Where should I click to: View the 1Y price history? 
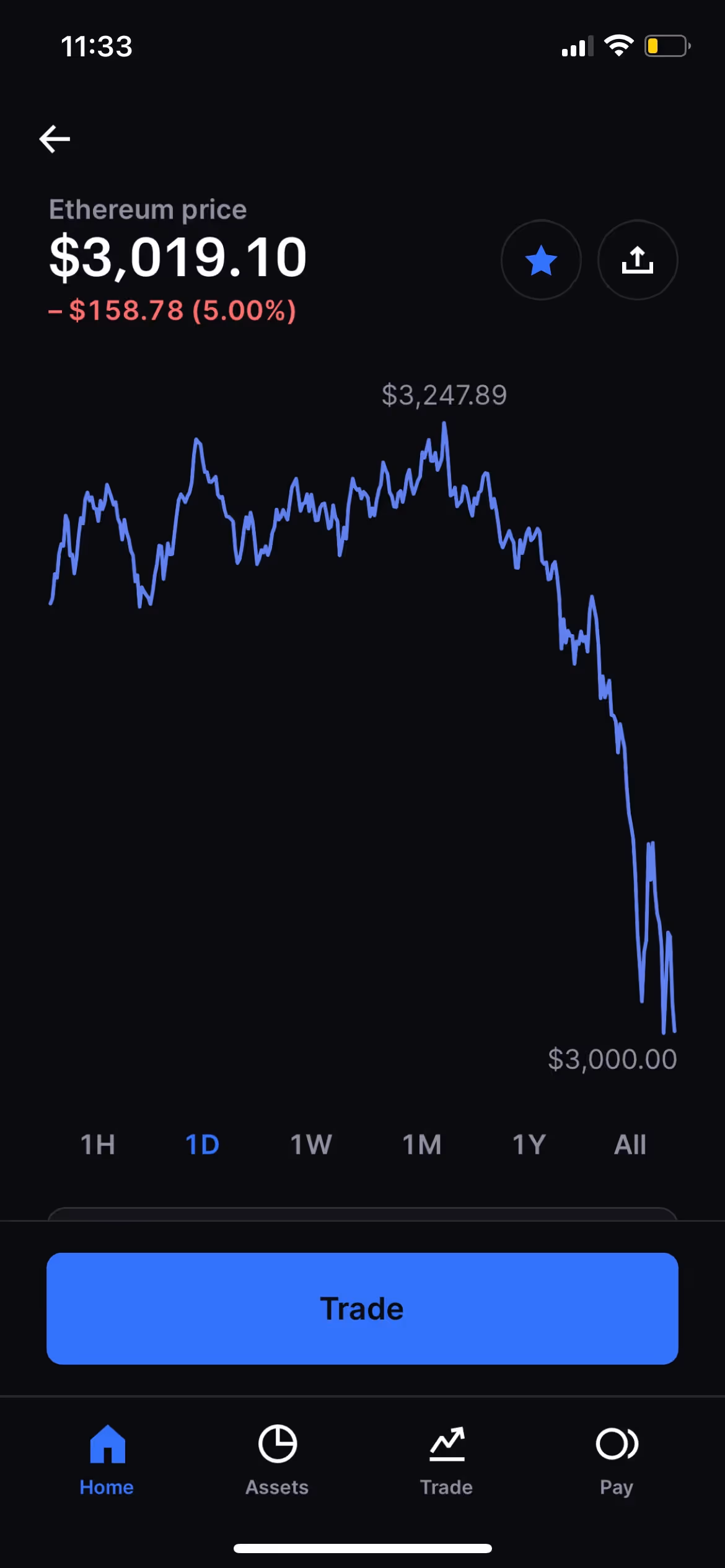[529, 1144]
